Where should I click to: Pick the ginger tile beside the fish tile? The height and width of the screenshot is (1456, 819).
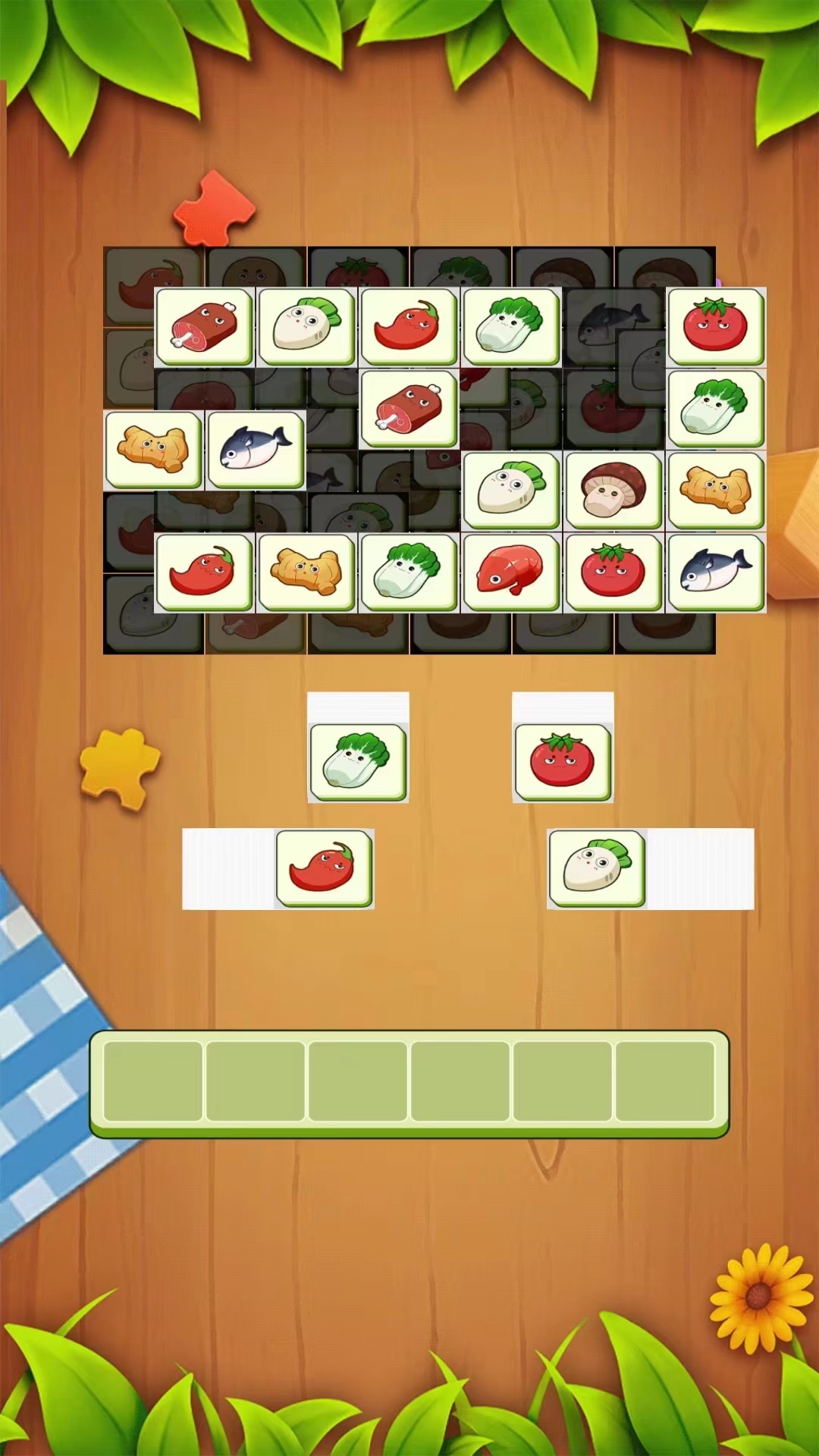[153, 450]
